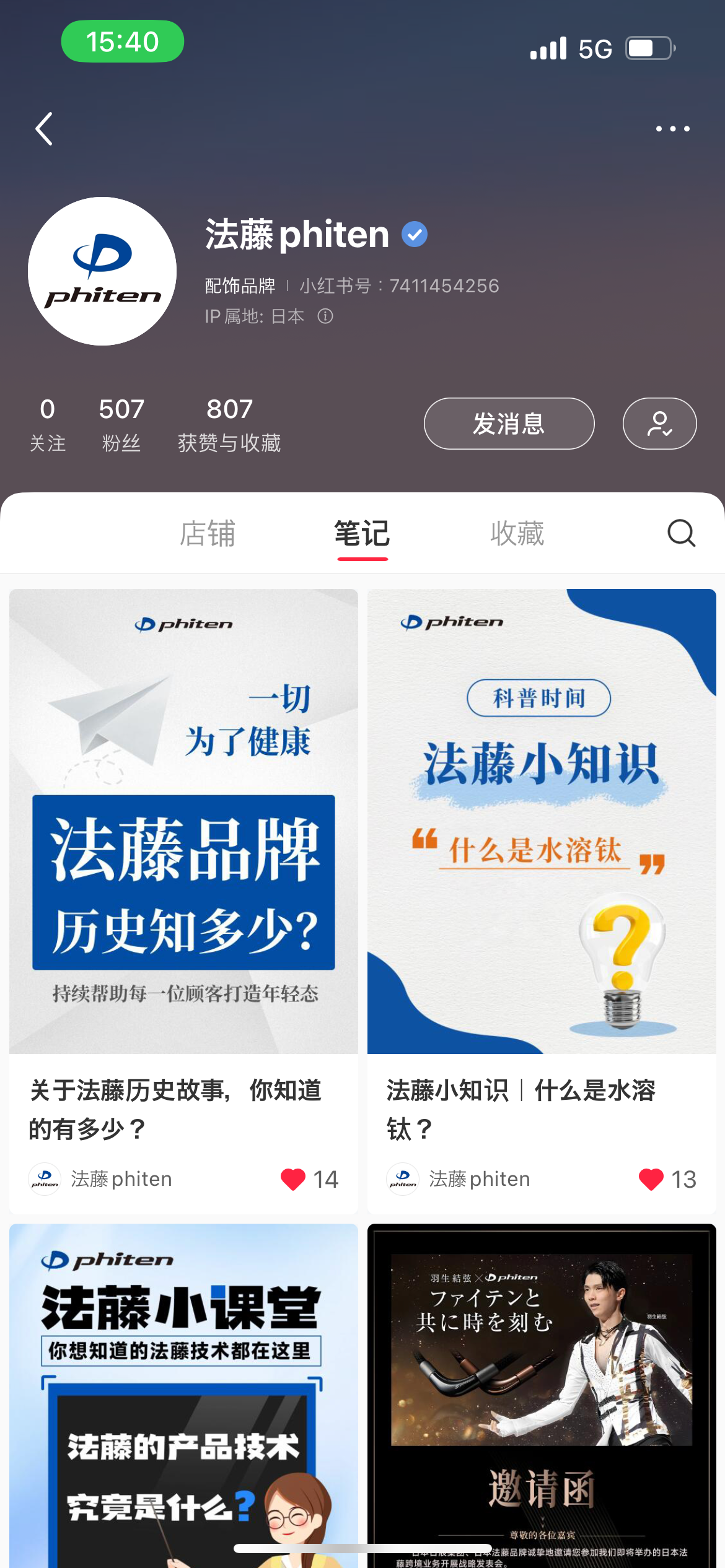This screenshot has width=725, height=1568.
Task: Open the three-dot overflow menu
Action: coord(672,129)
